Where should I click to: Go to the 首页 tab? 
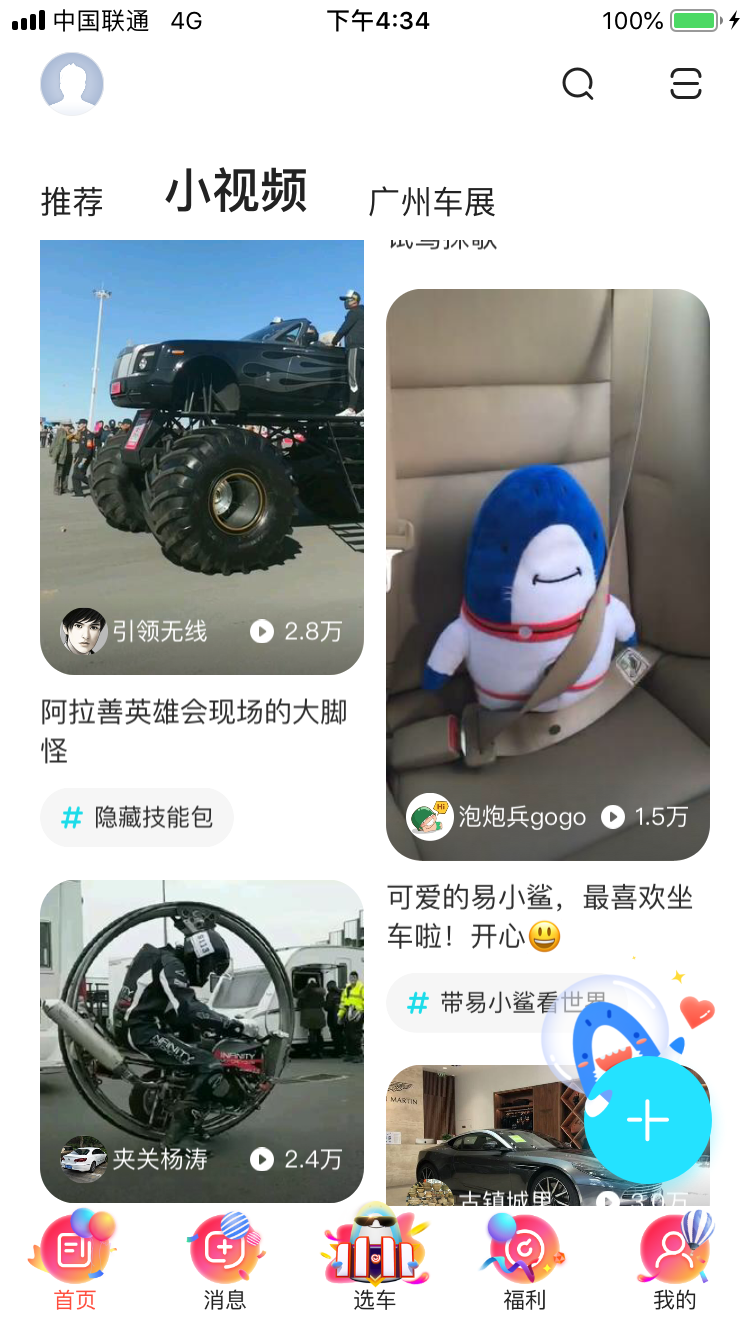(75, 1262)
